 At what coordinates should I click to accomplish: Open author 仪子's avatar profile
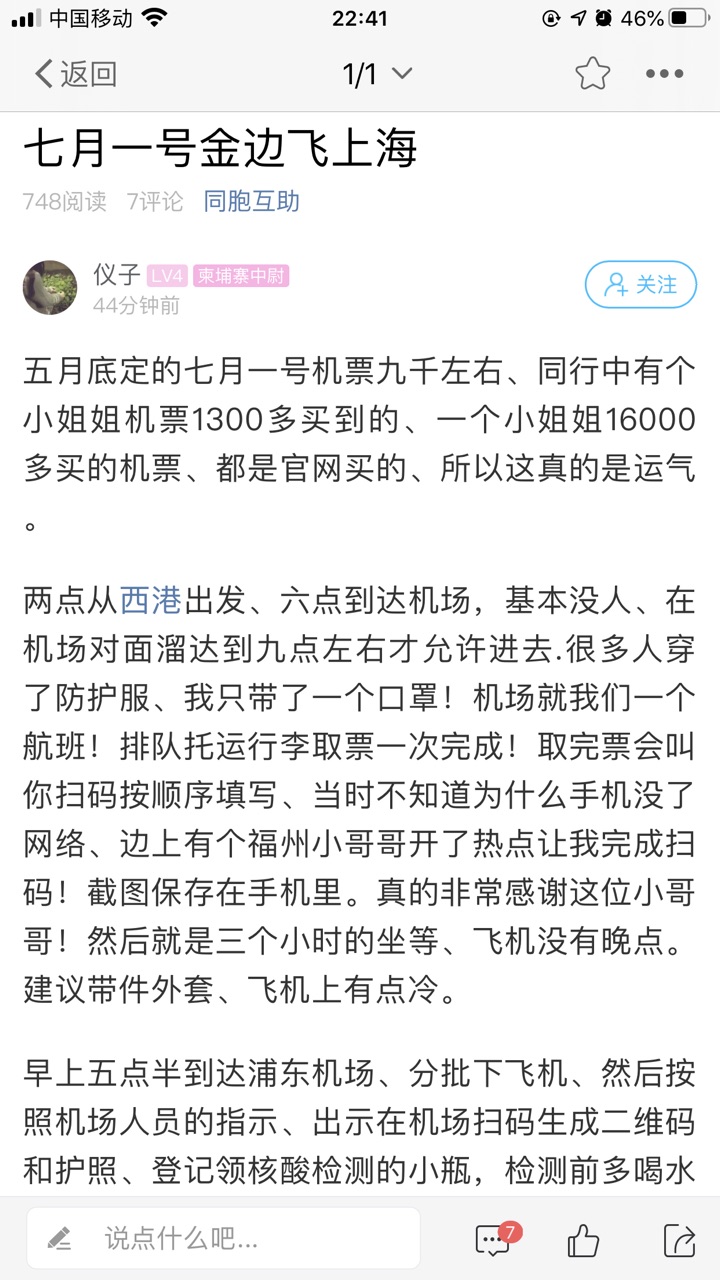coord(50,287)
